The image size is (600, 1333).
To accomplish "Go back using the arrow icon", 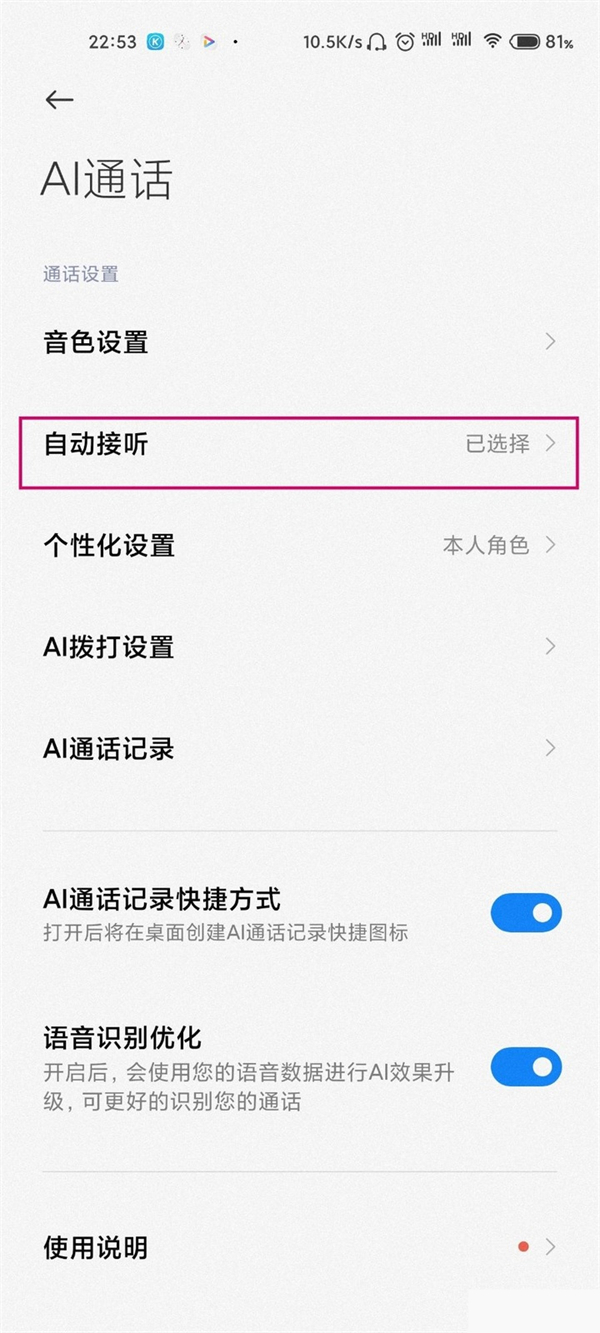I will tap(59, 100).
